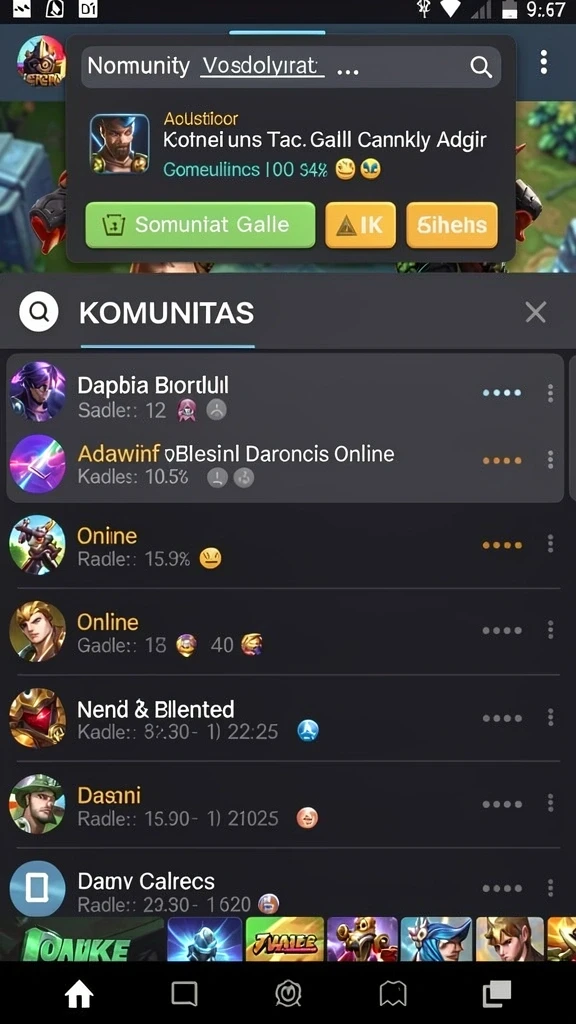Open the Nend & Bllented row
This screenshot has height=1024, width=576.
coord(285,718)
